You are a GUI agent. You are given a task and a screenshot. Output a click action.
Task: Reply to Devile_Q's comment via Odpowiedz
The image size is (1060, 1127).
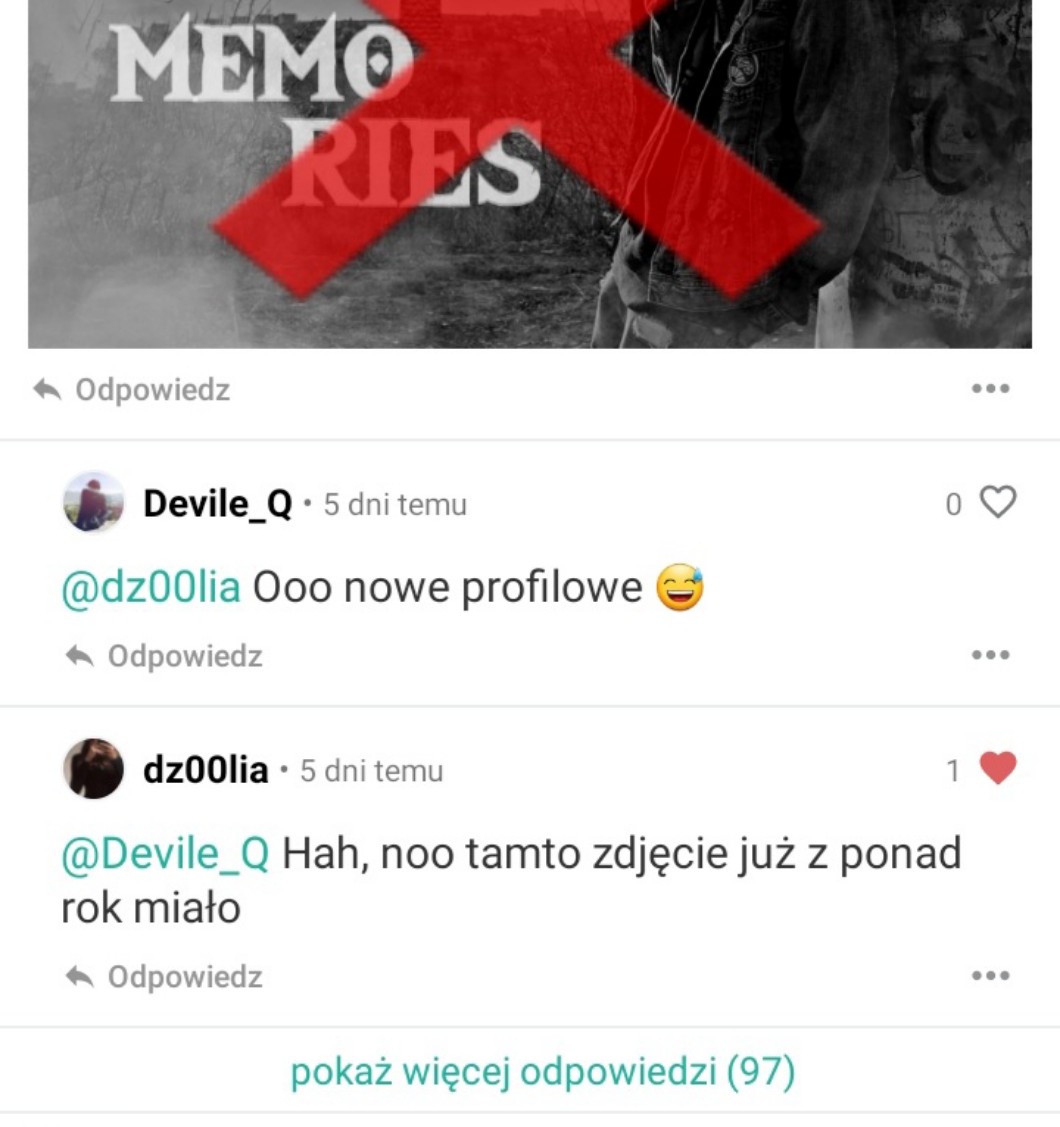pos(164,656)
